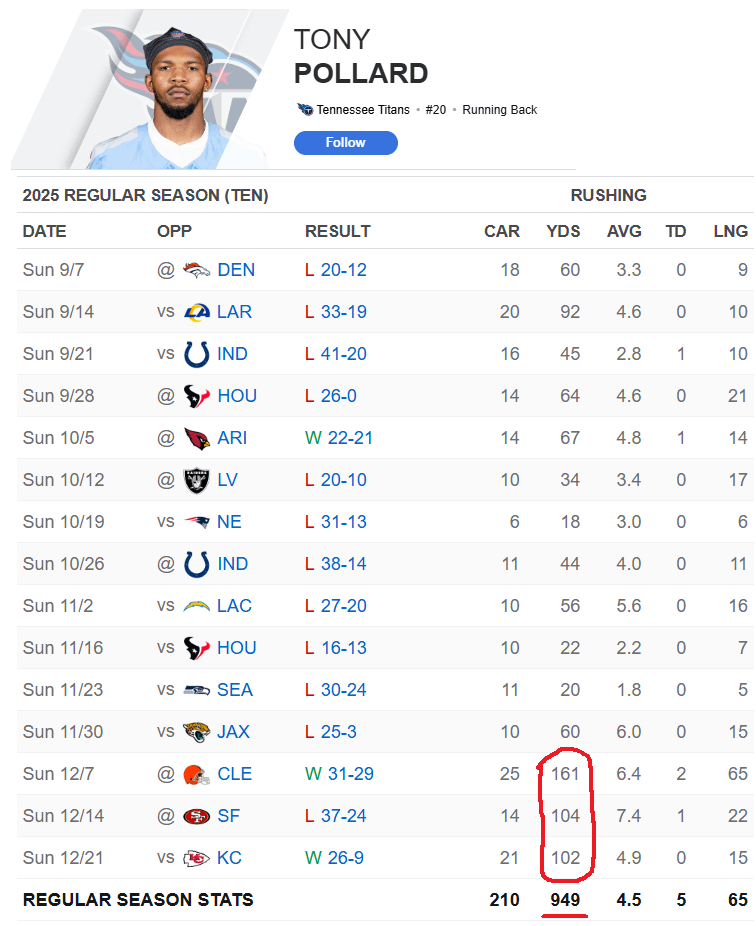756x926 pixels.
Task: View the 38-14 game result
Action: click(343, 564)
